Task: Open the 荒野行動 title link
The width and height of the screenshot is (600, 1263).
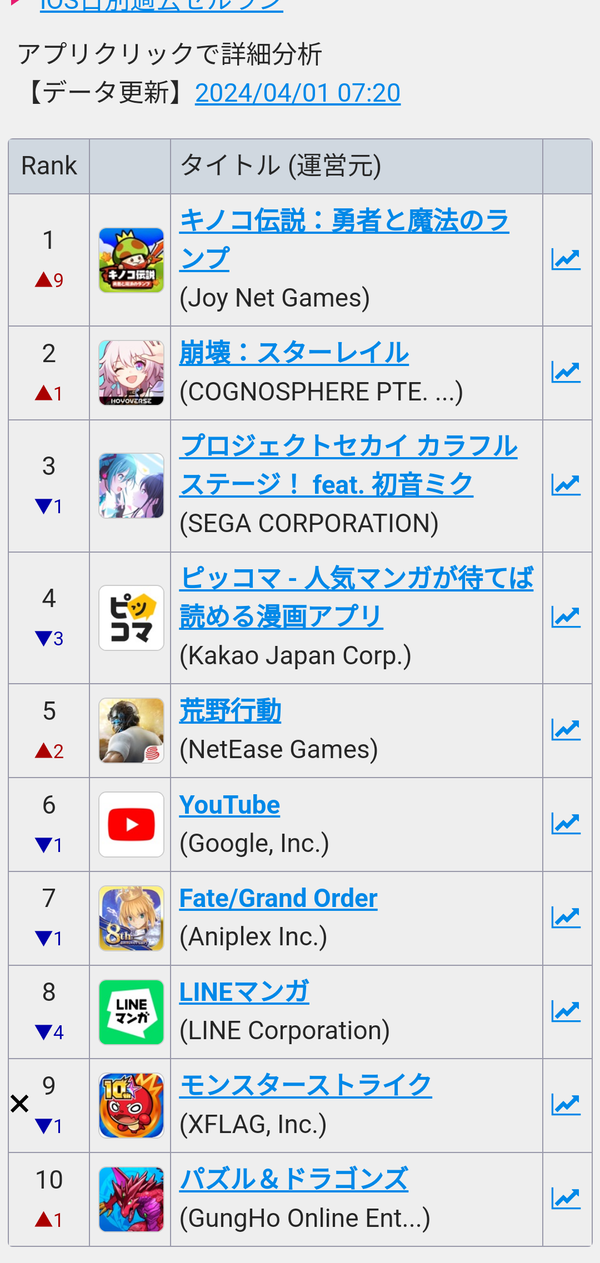Action: (x=230, y=711)
